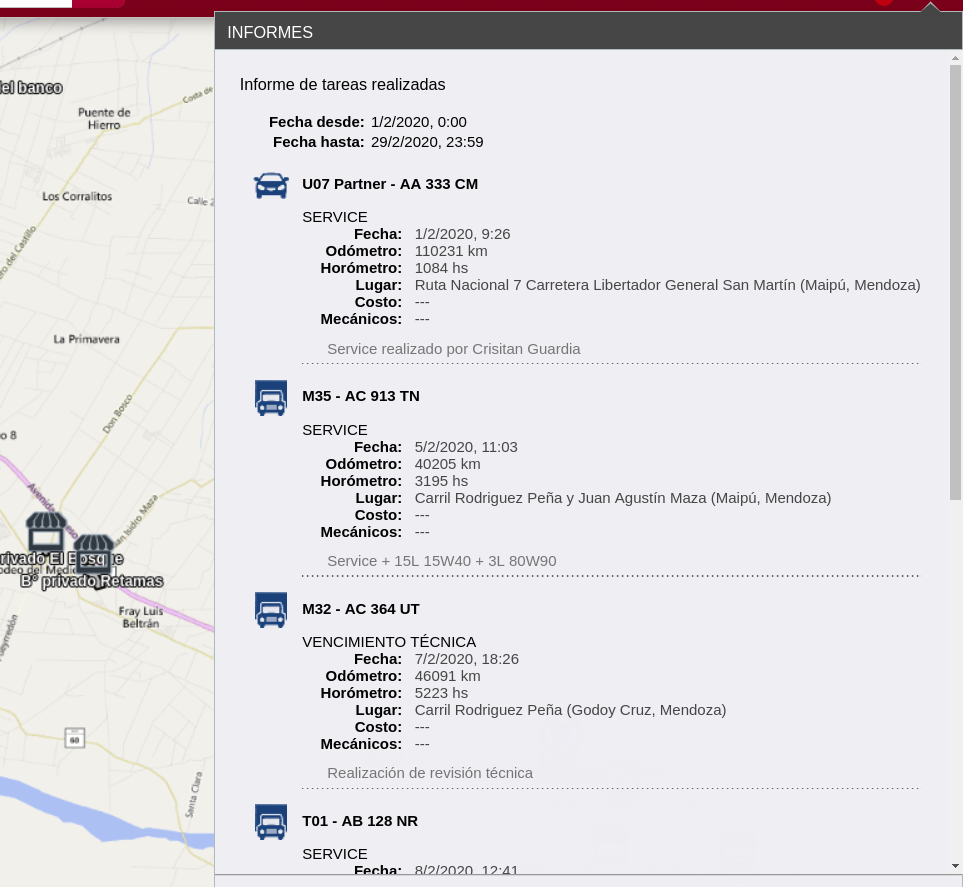
Task: Tap the B° privado Retamas map marker
Action: click(94, 554)
